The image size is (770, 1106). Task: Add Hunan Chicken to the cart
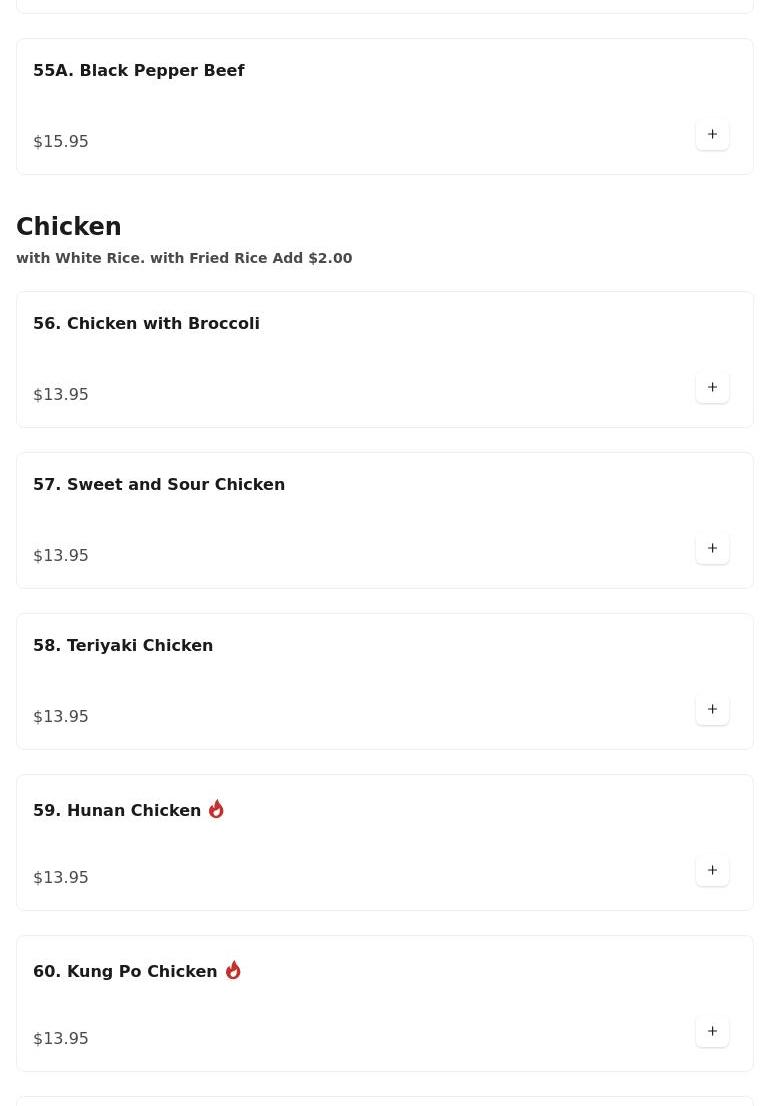(712, 871)
